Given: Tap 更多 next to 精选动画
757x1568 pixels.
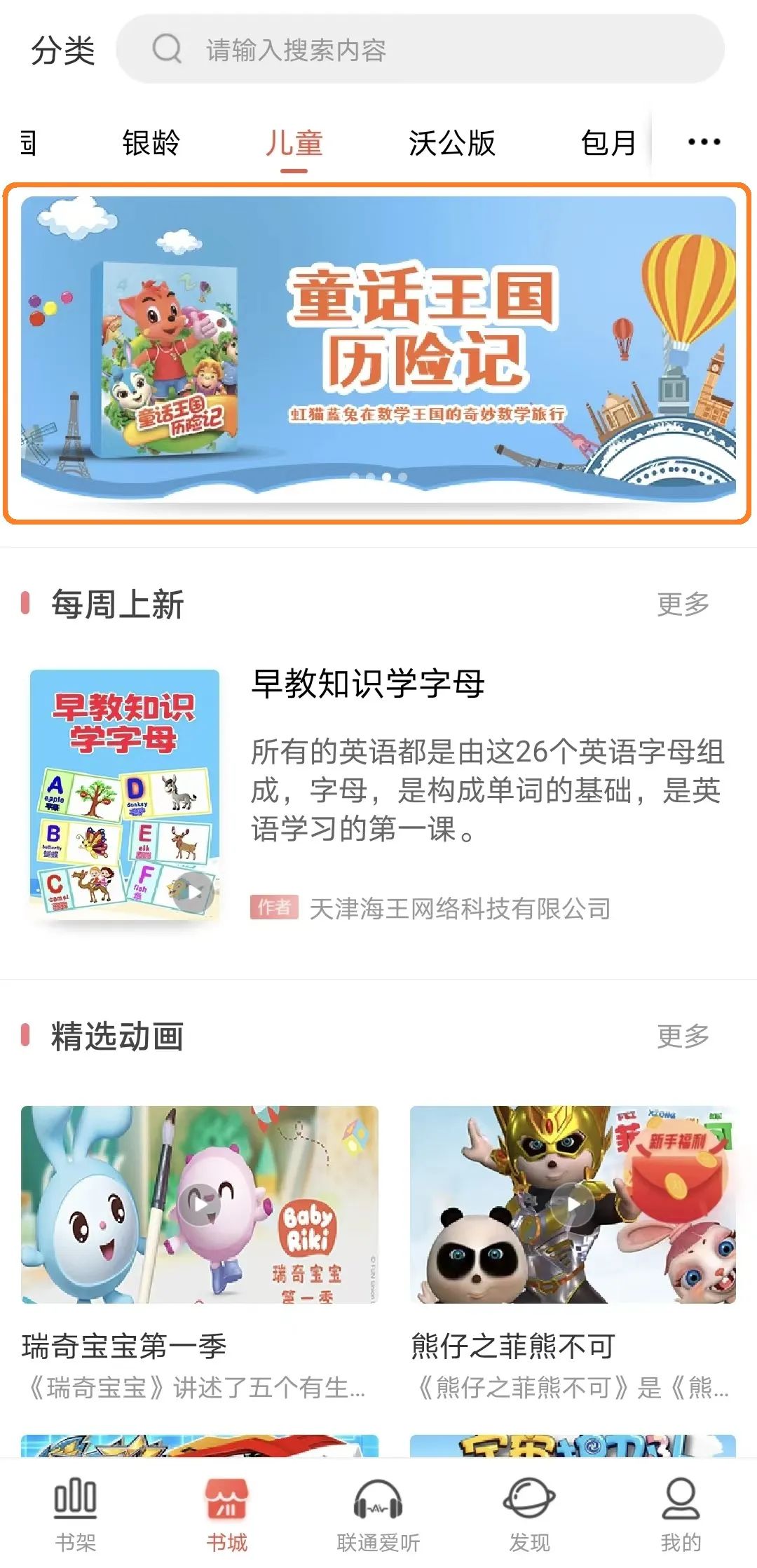Looking at the screenshot, I should click(683, 1036).
